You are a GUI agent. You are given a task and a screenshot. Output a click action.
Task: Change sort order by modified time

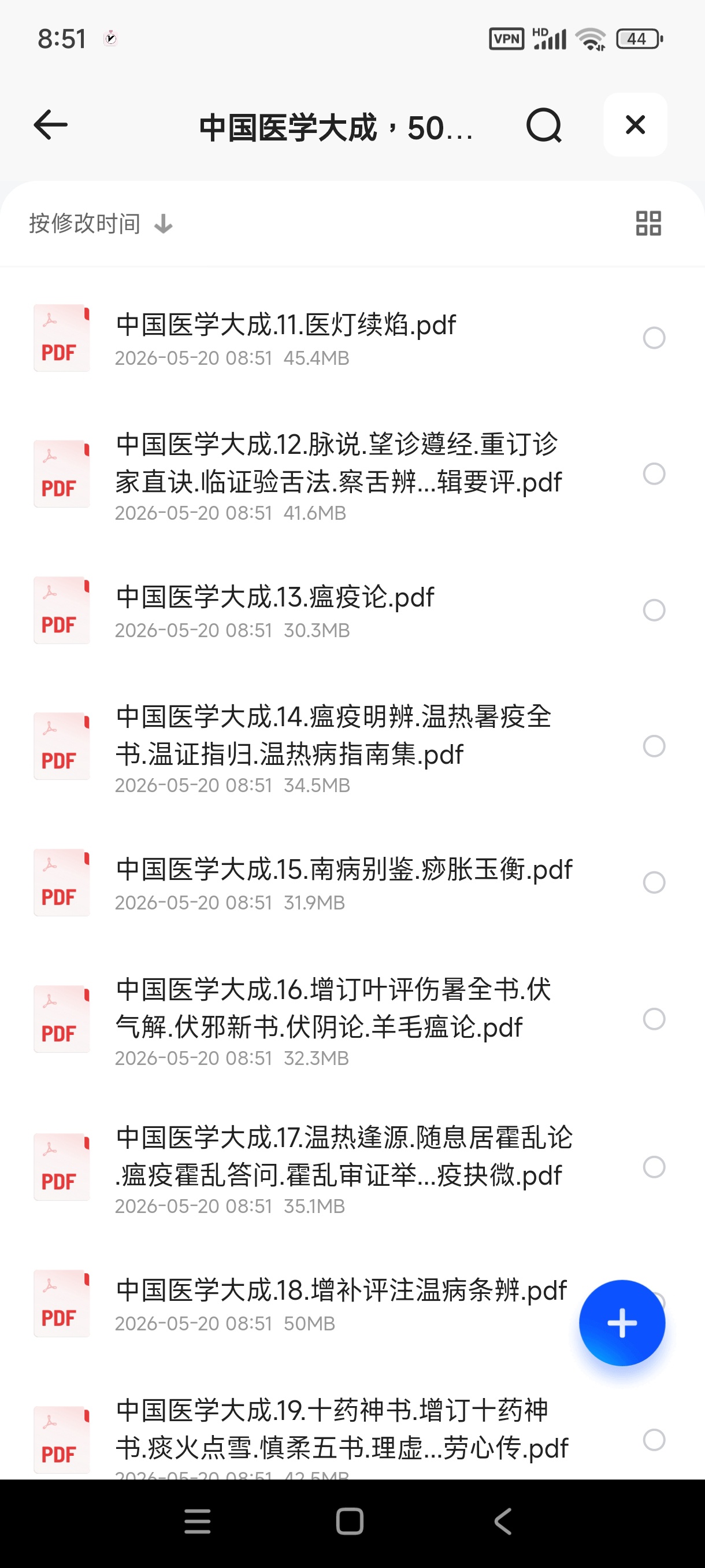tap(101, 223)
